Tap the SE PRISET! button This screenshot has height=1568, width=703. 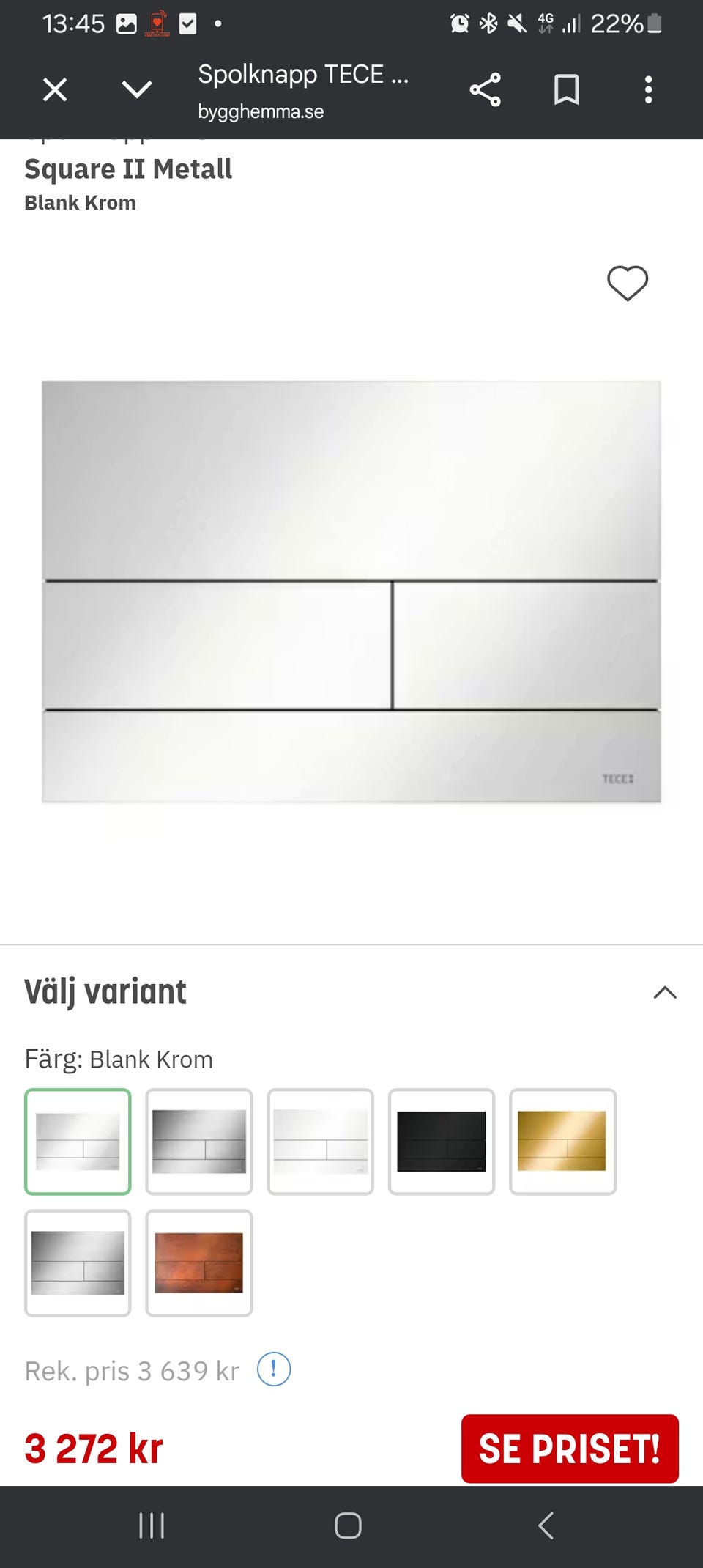click(570, 1448)
